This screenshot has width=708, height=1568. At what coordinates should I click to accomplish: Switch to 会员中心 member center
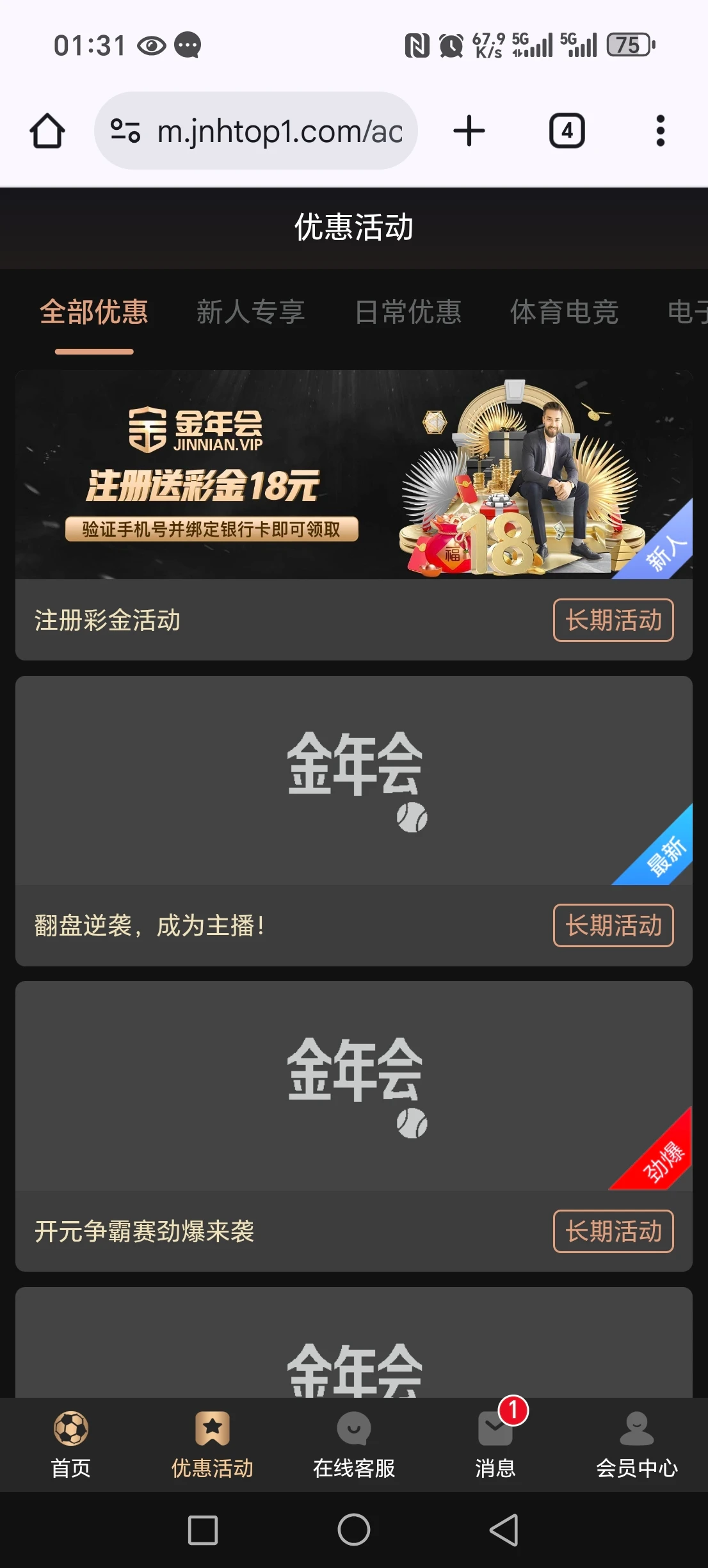pyautogui.click(x=637, y=1444)
